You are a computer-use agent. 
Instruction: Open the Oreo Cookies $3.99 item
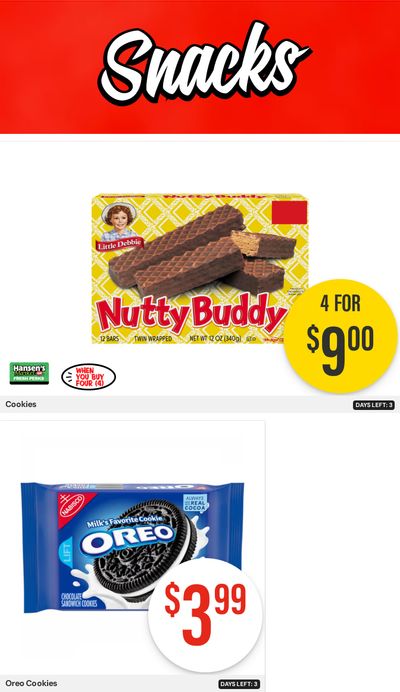point(132,556)
